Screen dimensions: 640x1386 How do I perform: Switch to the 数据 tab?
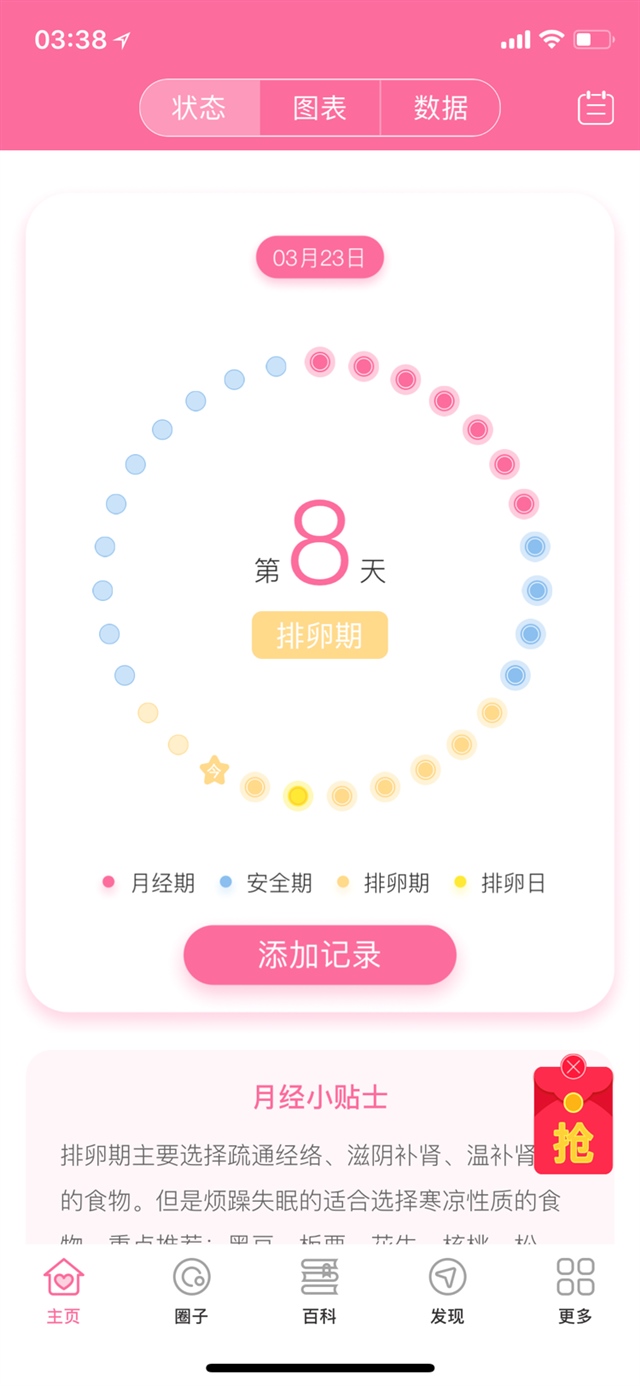(440, 108)
